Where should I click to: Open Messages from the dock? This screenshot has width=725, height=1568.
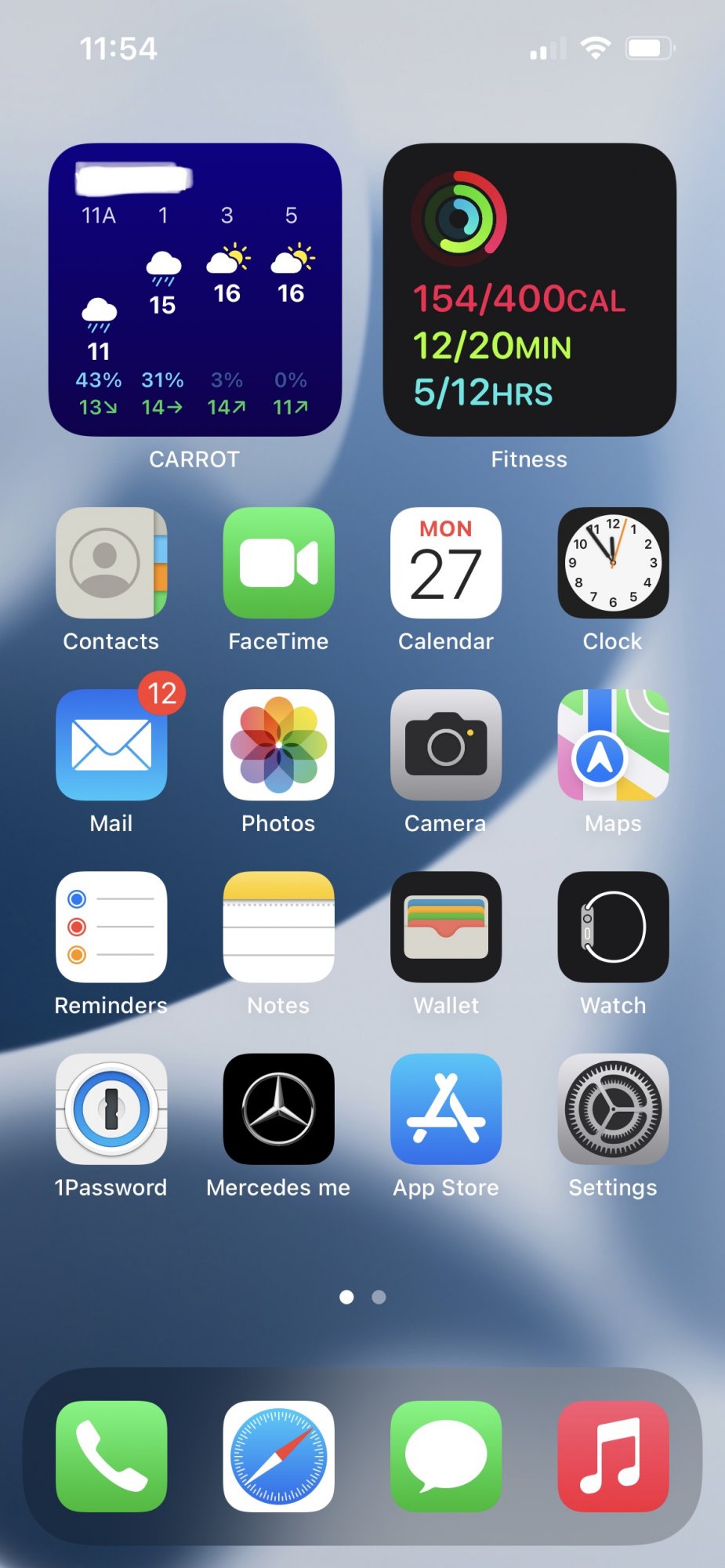[445, 1456]
